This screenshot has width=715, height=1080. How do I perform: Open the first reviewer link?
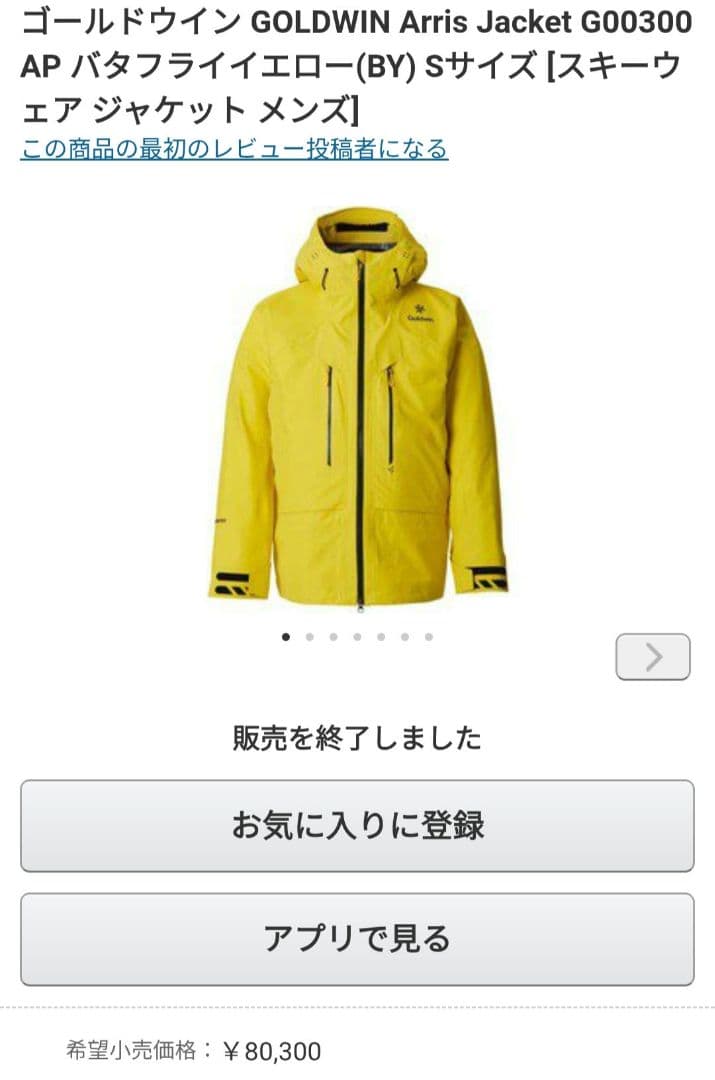(234, 150)
